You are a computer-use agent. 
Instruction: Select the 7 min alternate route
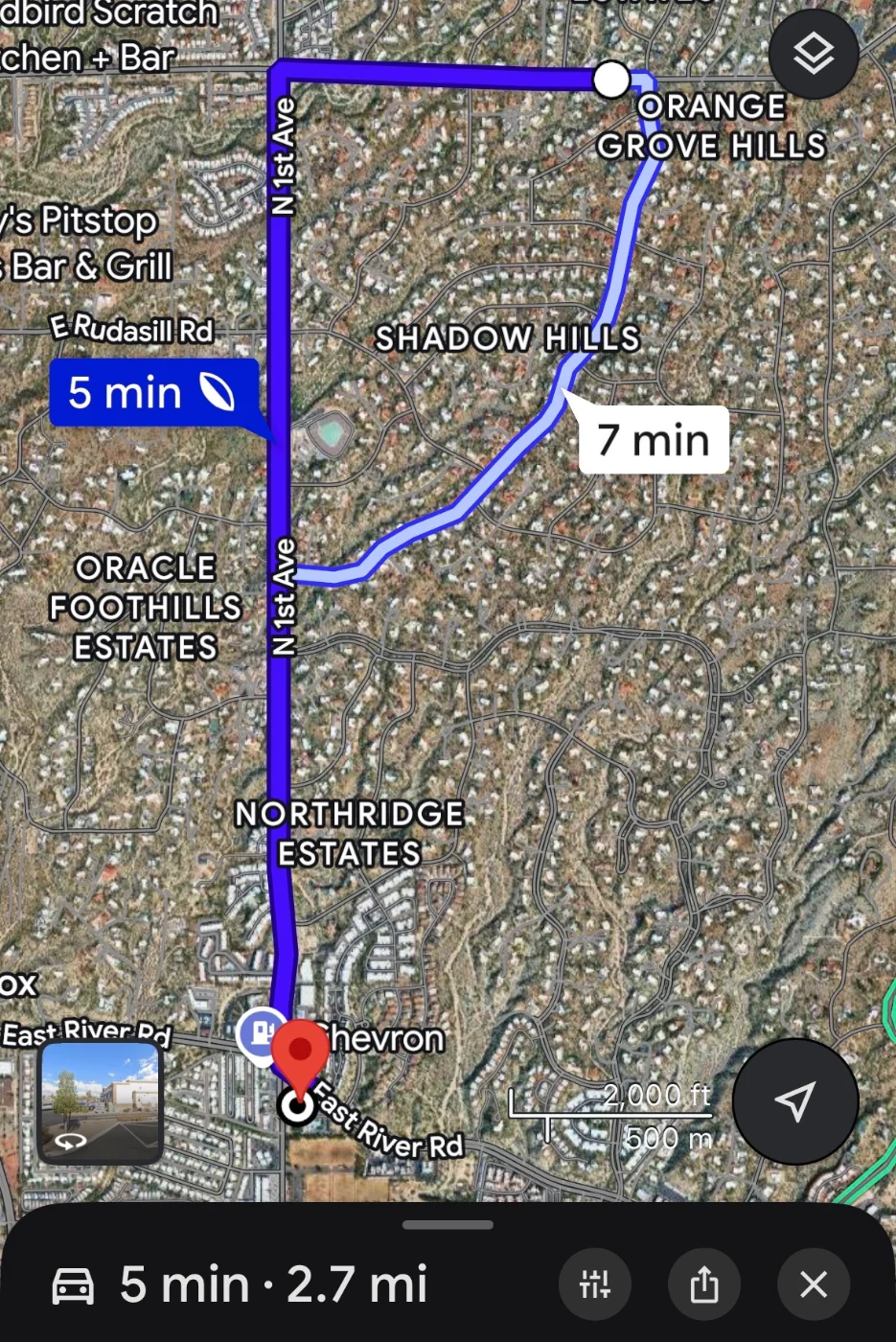(x=654, y=440)
